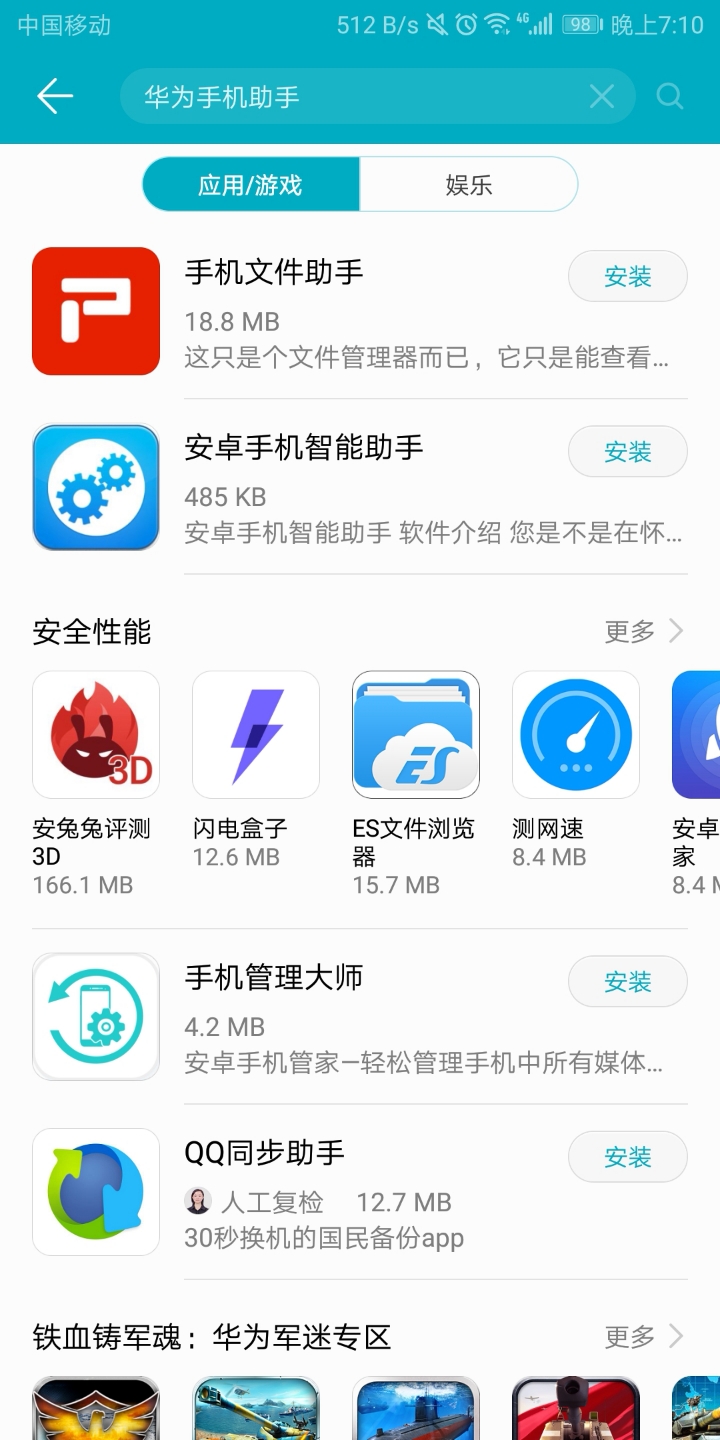
Task: View more in 铁血铸军魂 section
Action: (x=644, y=1336)
